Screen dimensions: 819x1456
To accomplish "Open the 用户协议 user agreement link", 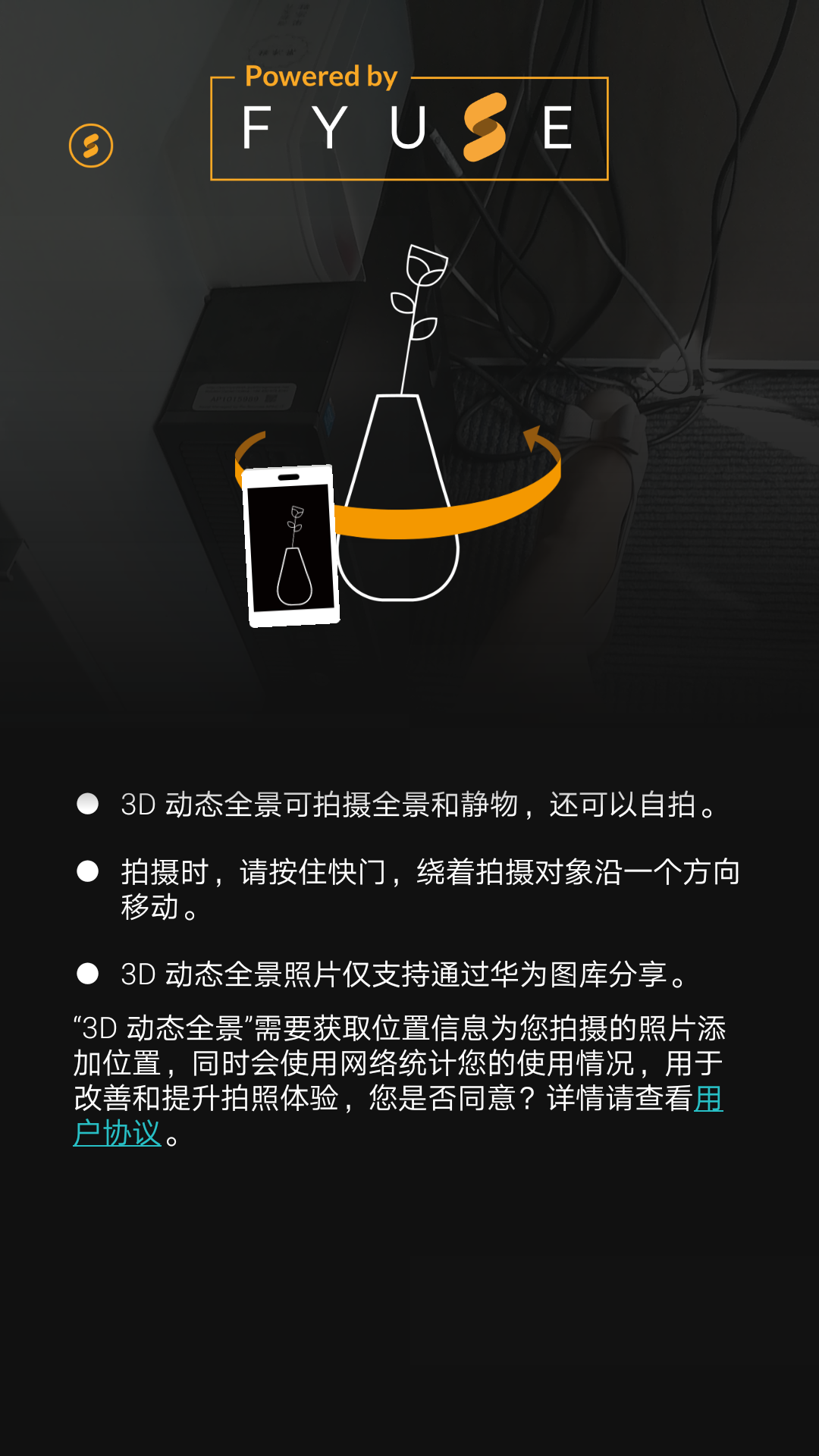I will [118, 1133].
